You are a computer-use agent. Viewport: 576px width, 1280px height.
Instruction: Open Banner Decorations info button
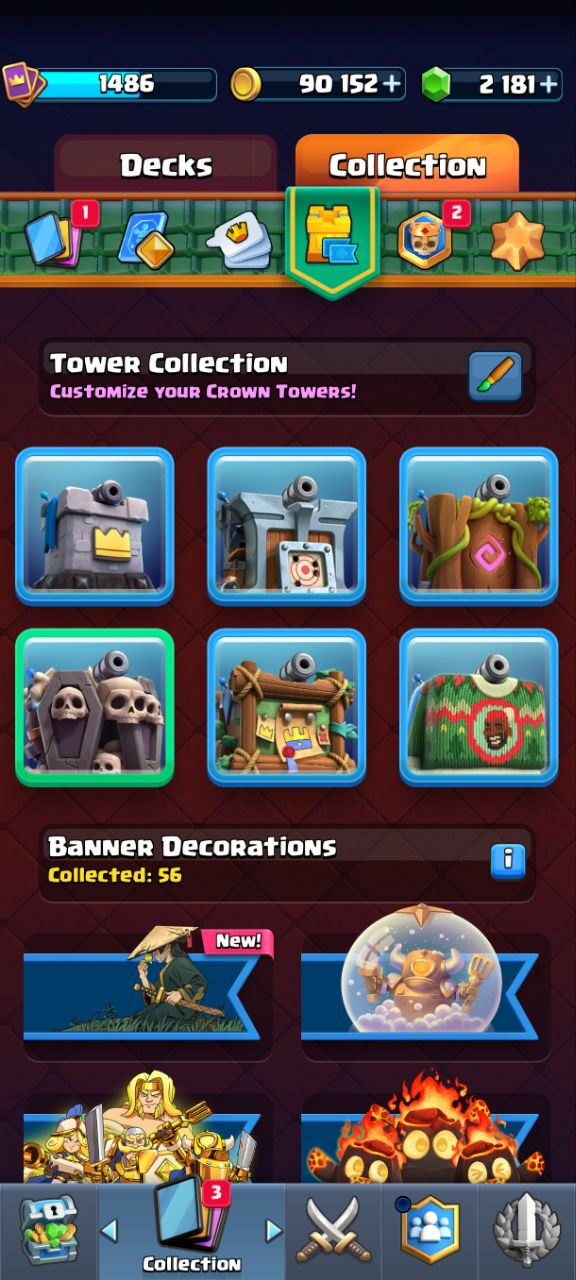point(508,859)
